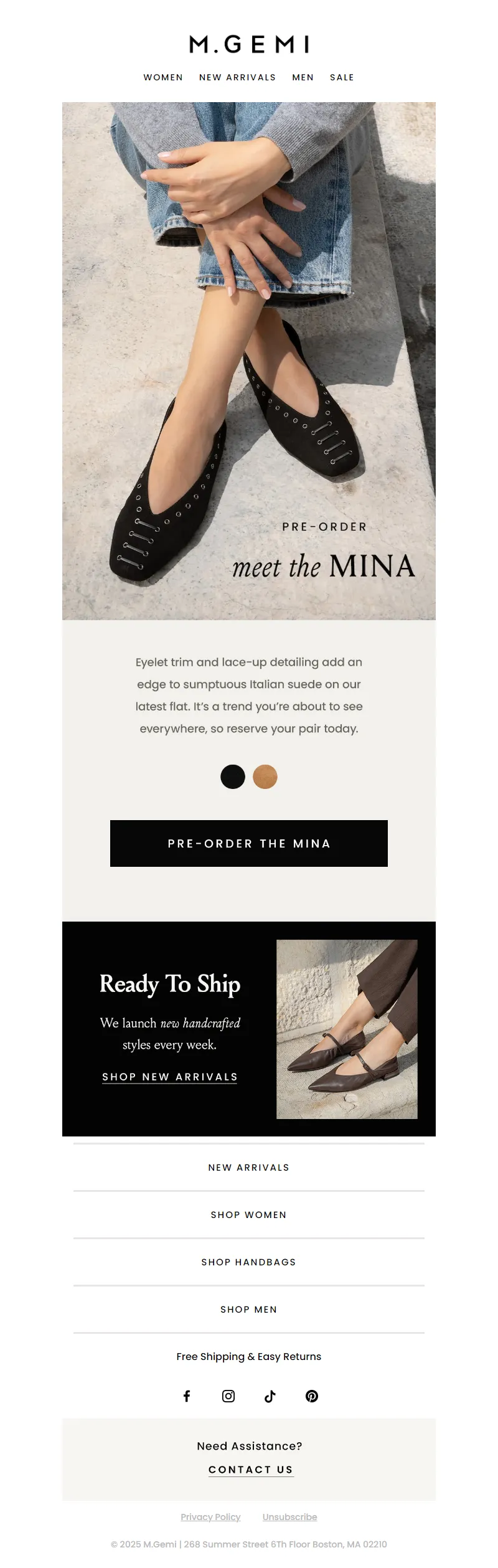Visit the Instagram icon
The width and height of the screenshot is (498, 1568).
(x=228, y=1396)
